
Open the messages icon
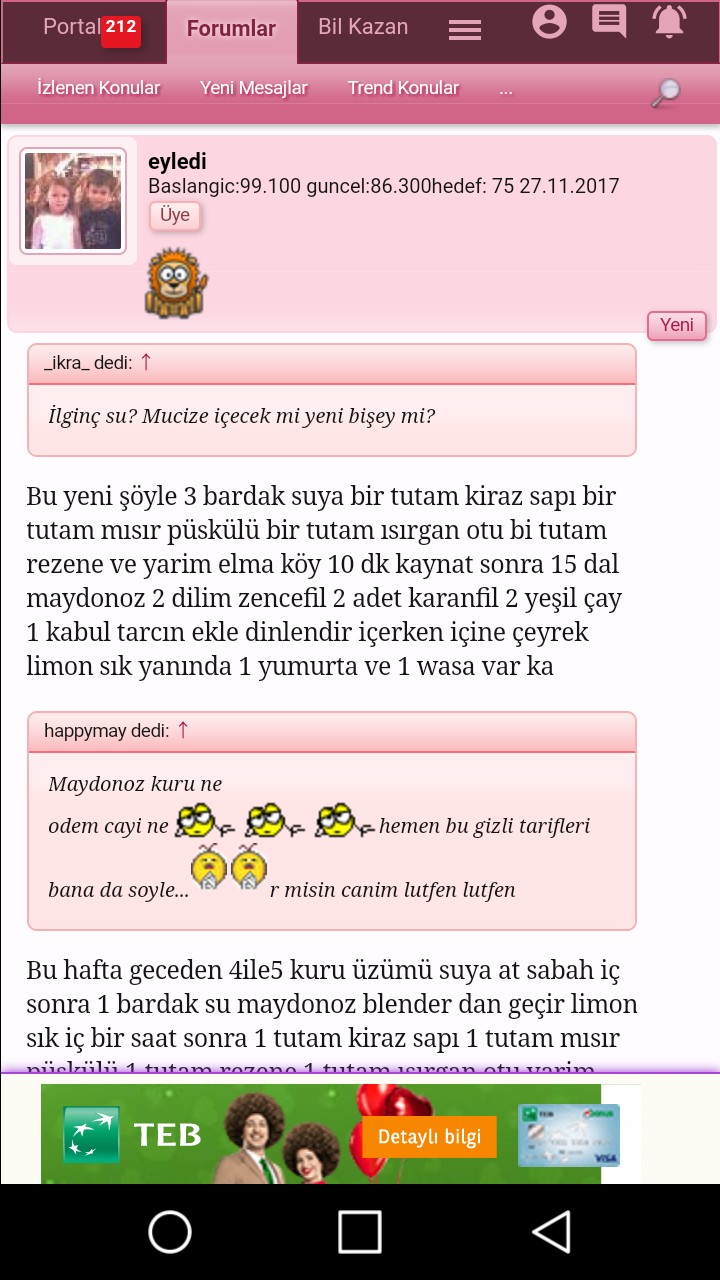pos(609,22)
